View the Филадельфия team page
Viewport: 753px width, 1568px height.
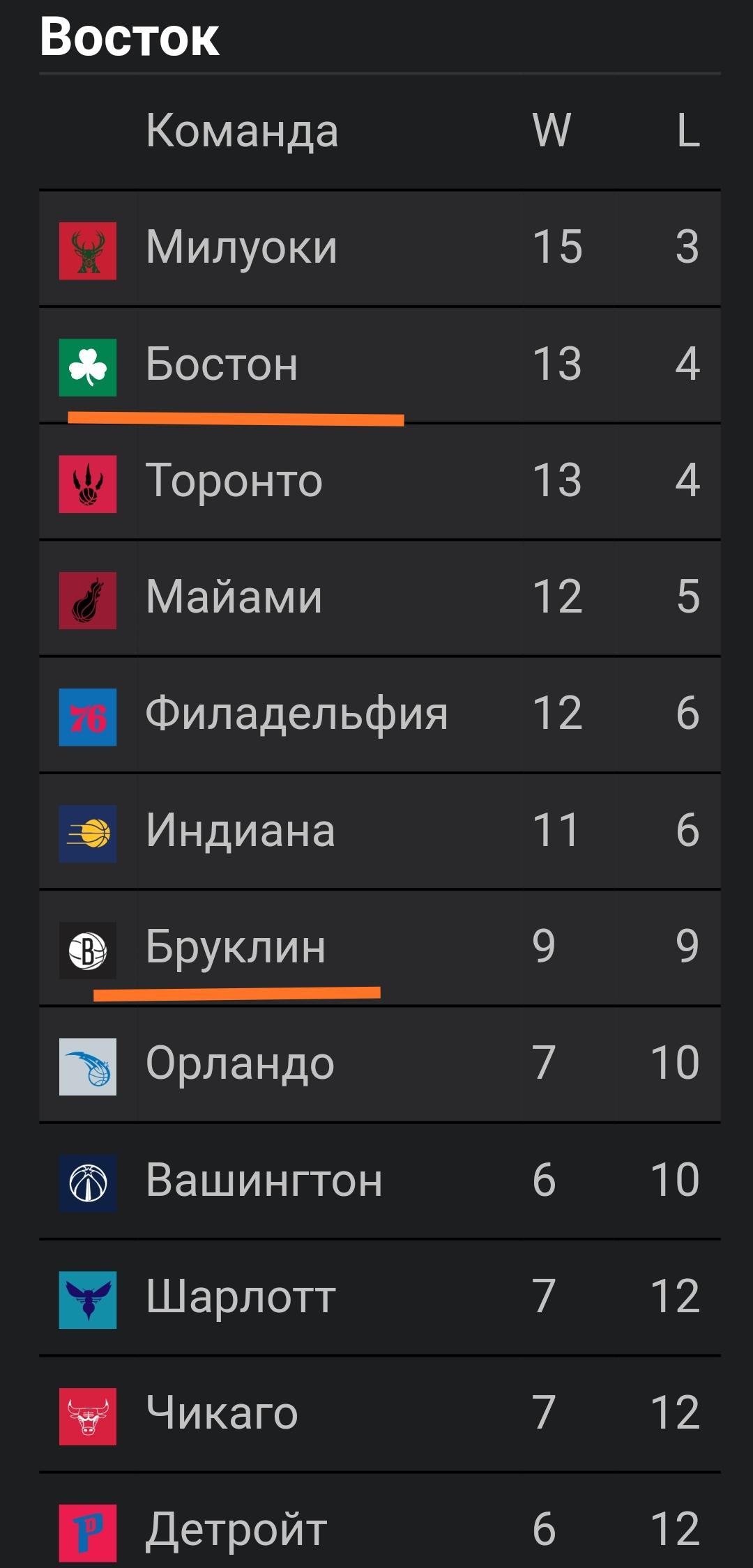tap(380, 714)
